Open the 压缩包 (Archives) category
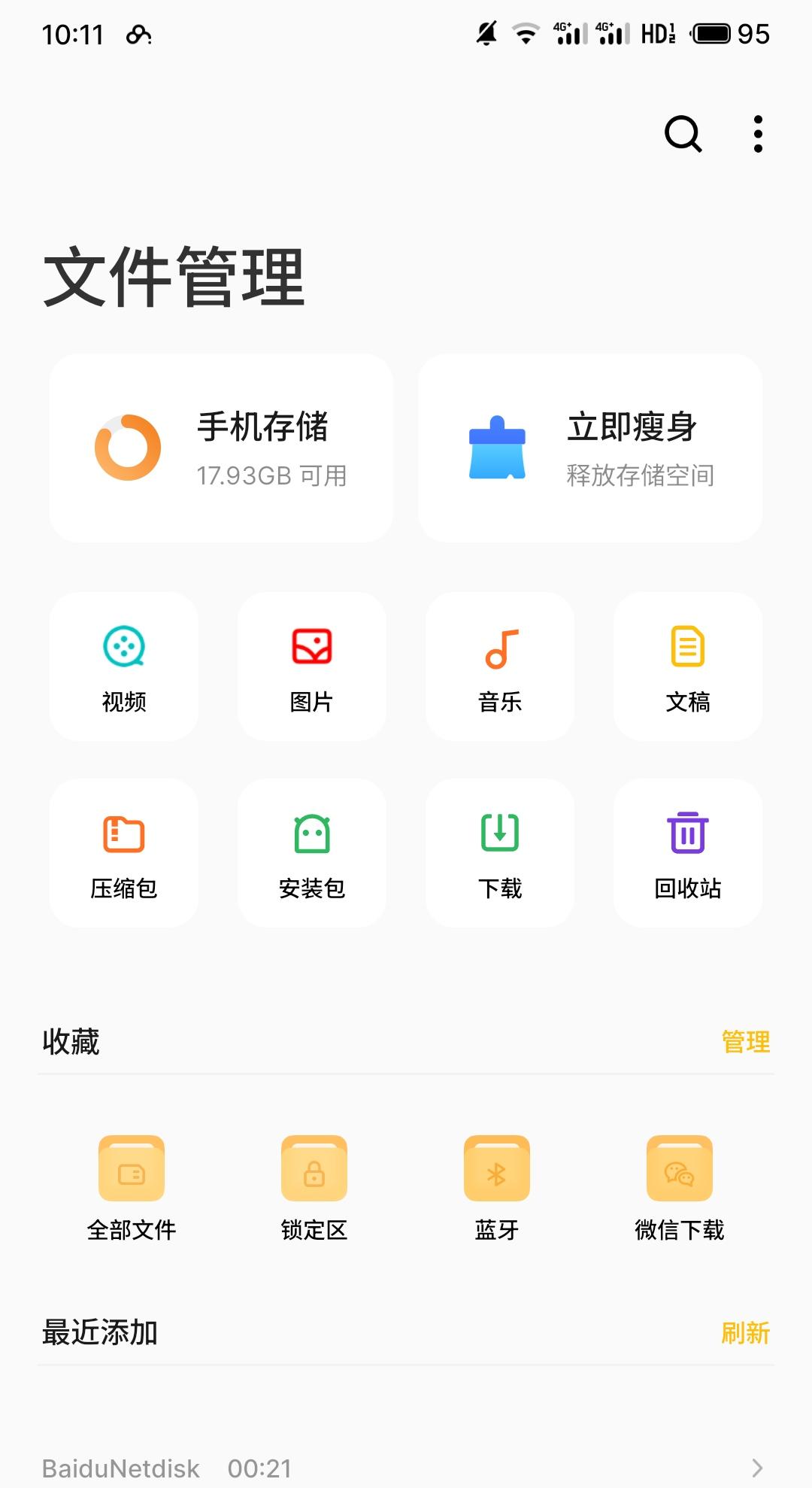This screenshot has width=812, height=1488. 123,852
